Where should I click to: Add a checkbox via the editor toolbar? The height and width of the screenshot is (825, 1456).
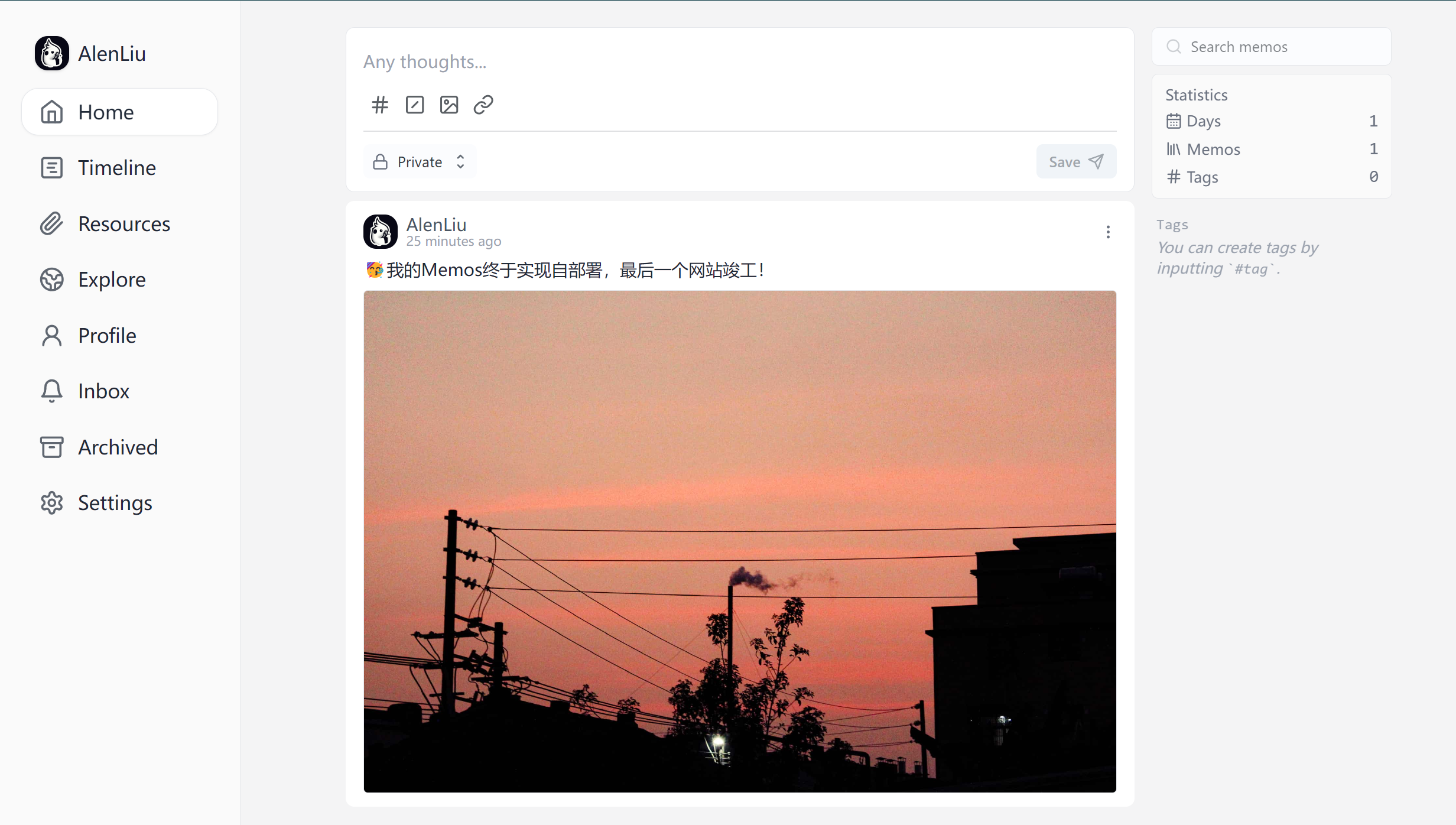415,105
